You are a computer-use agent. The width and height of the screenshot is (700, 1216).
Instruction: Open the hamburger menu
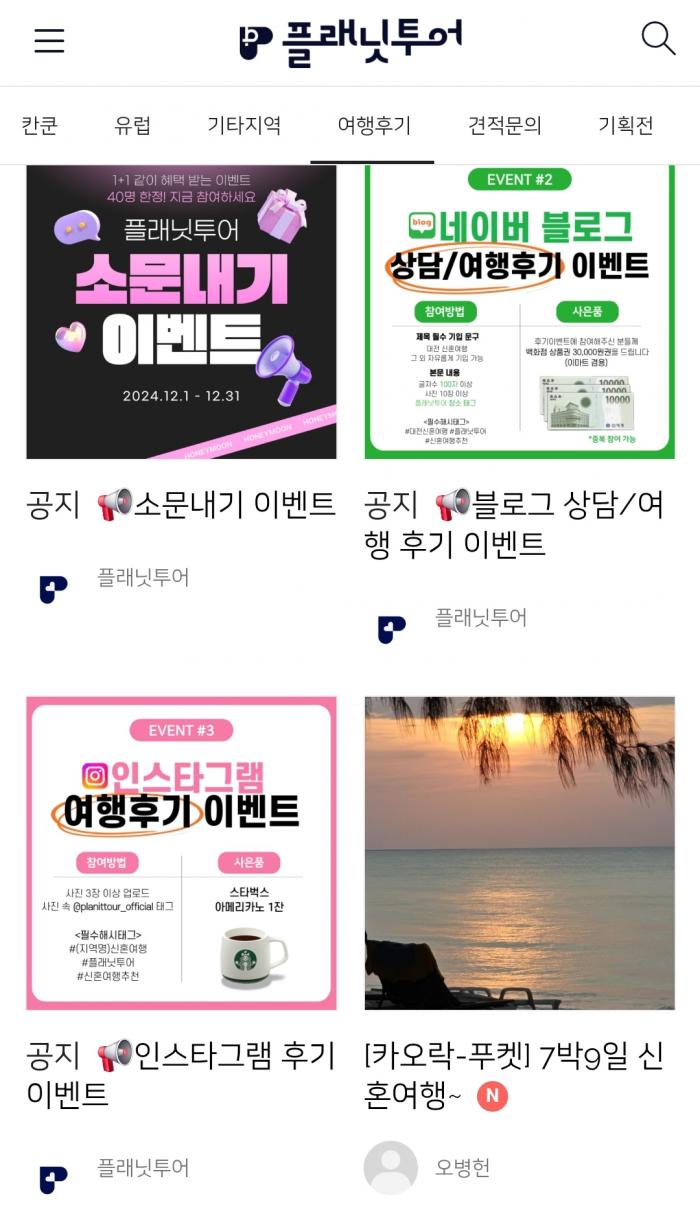[x=49, y=40]
